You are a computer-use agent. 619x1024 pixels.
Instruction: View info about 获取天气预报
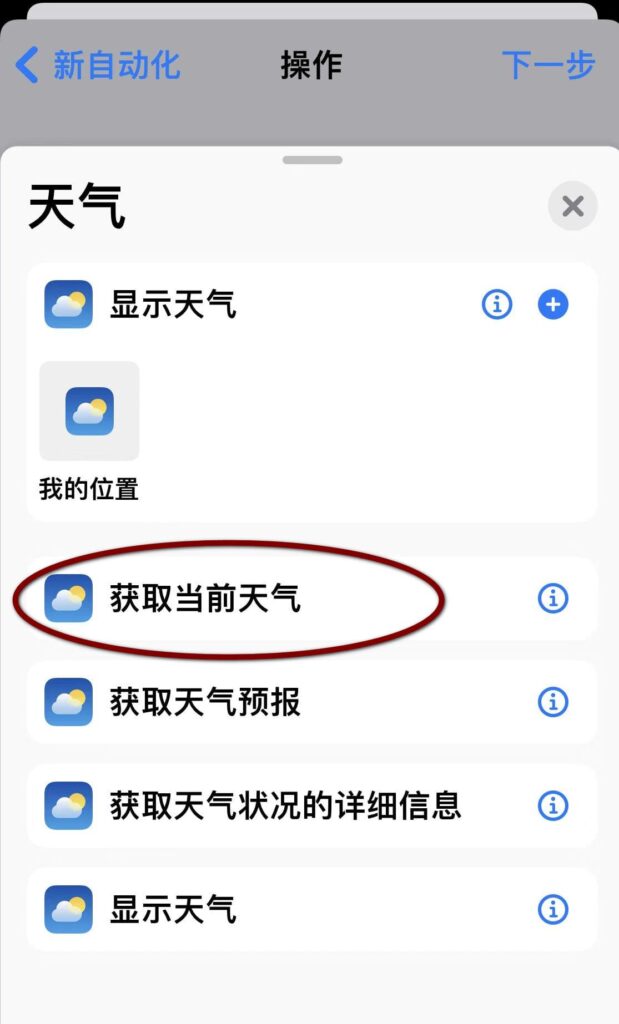tap(552, 702)
